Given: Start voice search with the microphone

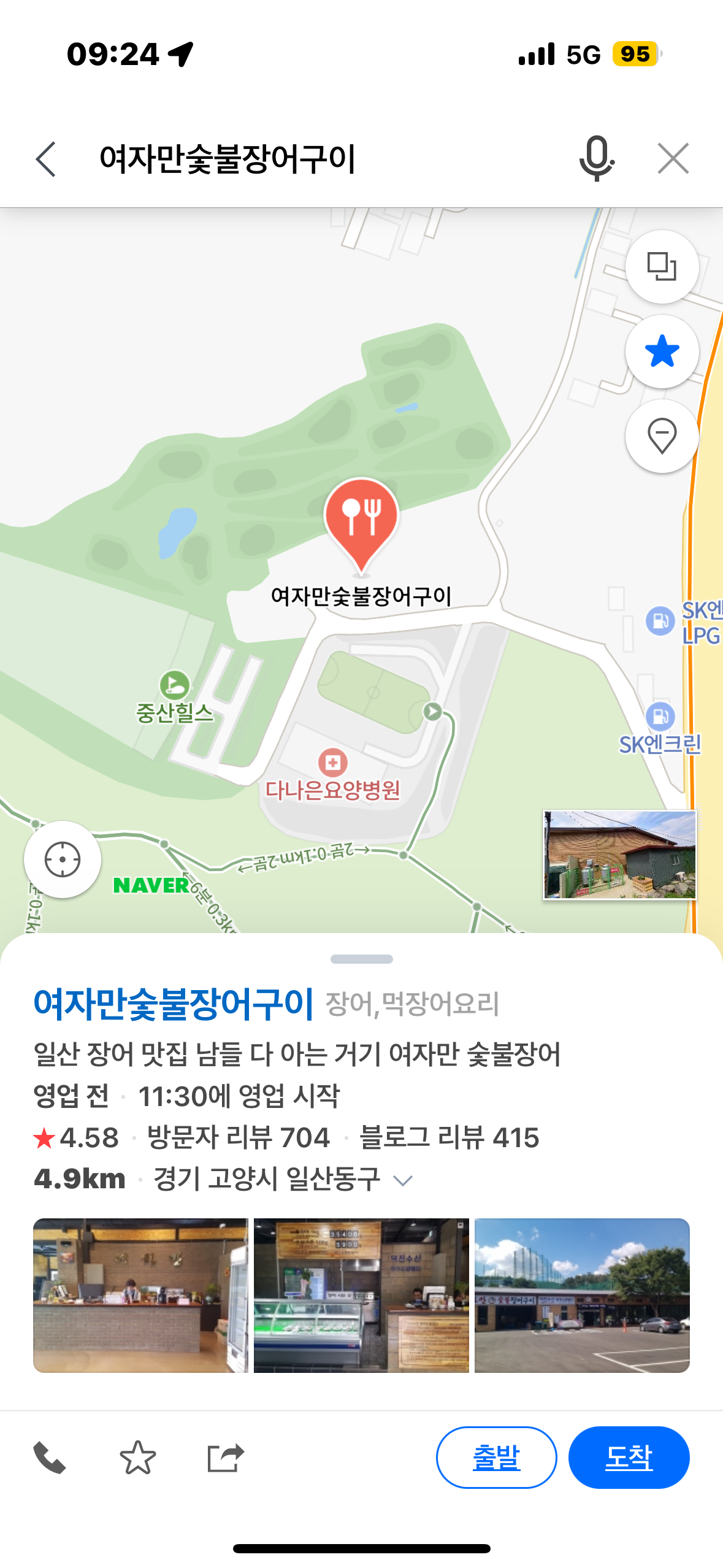Looking at the screenshot, I should tap(596, 159).
